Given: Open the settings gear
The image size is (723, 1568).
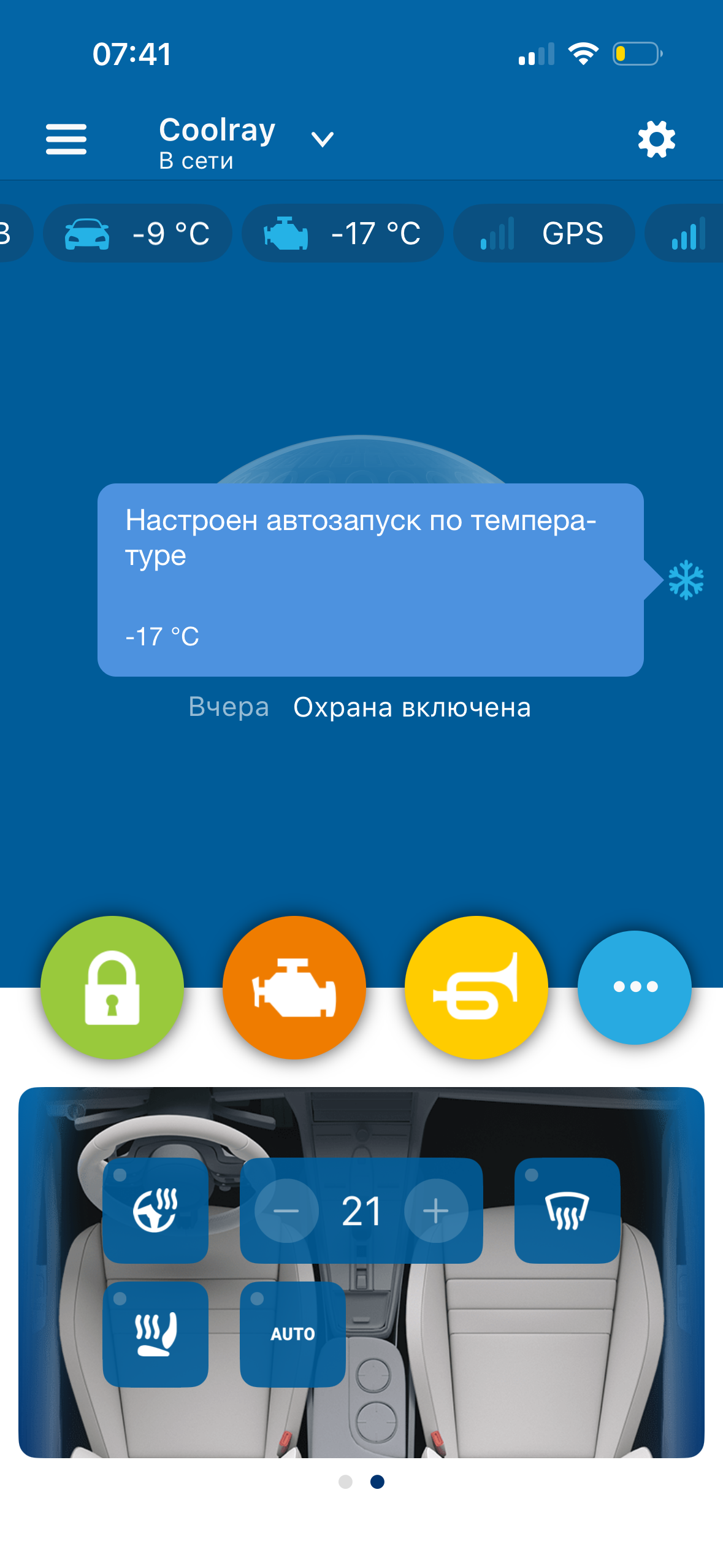Looking at the screenshot, I should [656, 139].
